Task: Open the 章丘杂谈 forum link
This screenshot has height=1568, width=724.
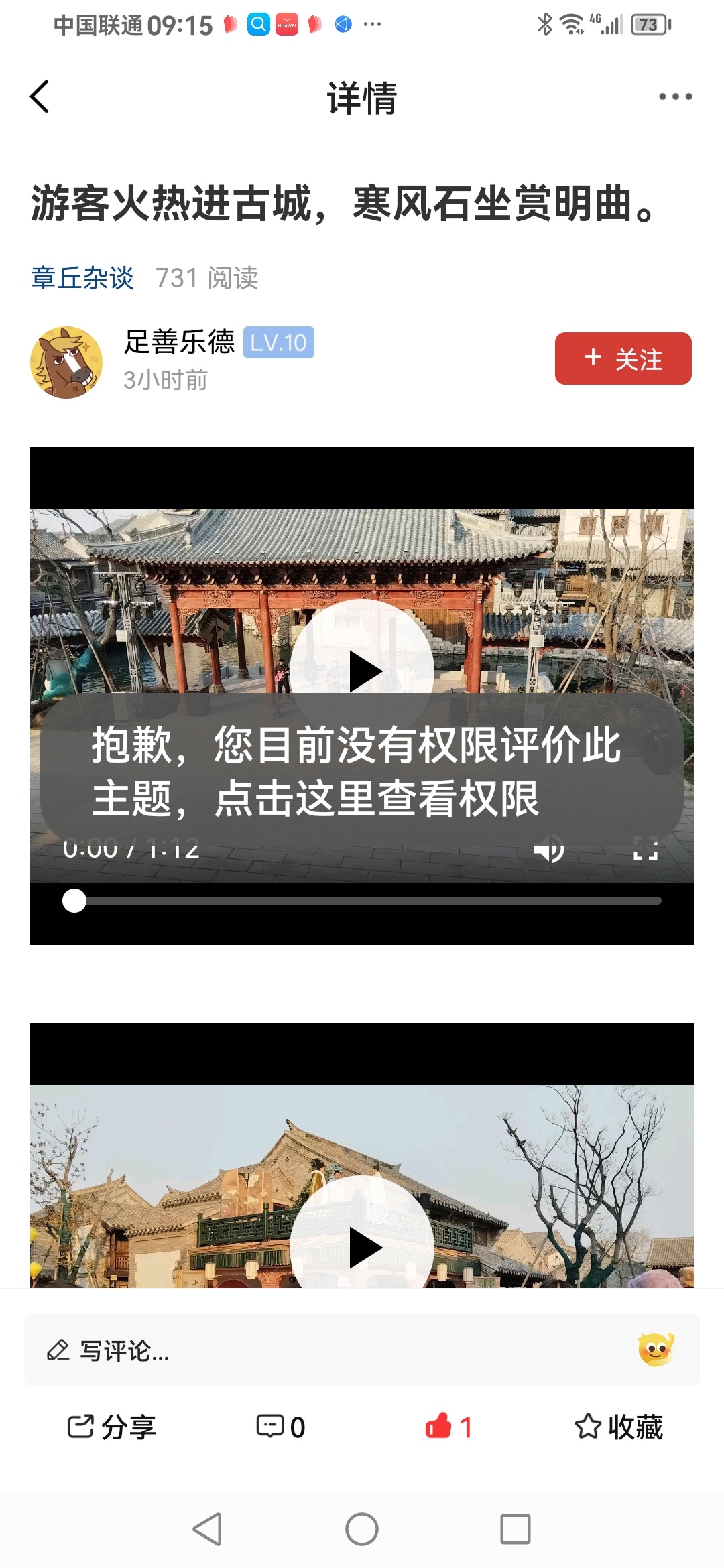Action: pos(82,278)
